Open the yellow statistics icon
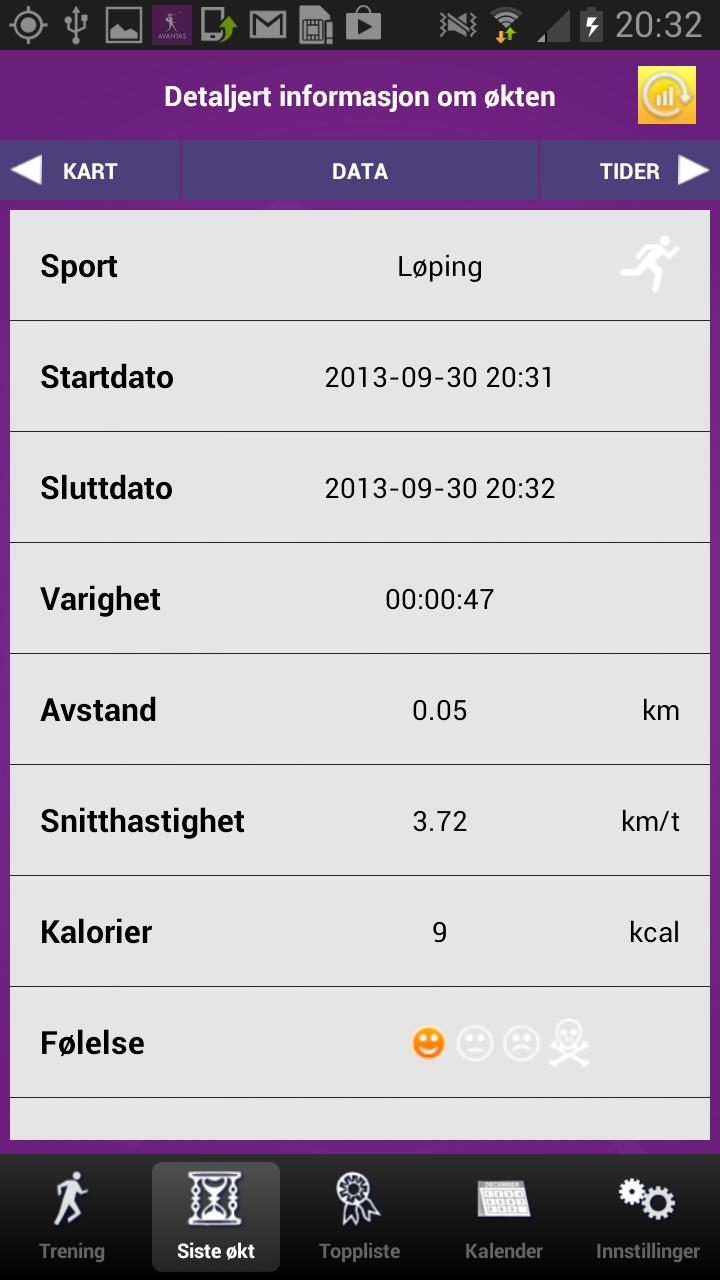 [666, 95]
